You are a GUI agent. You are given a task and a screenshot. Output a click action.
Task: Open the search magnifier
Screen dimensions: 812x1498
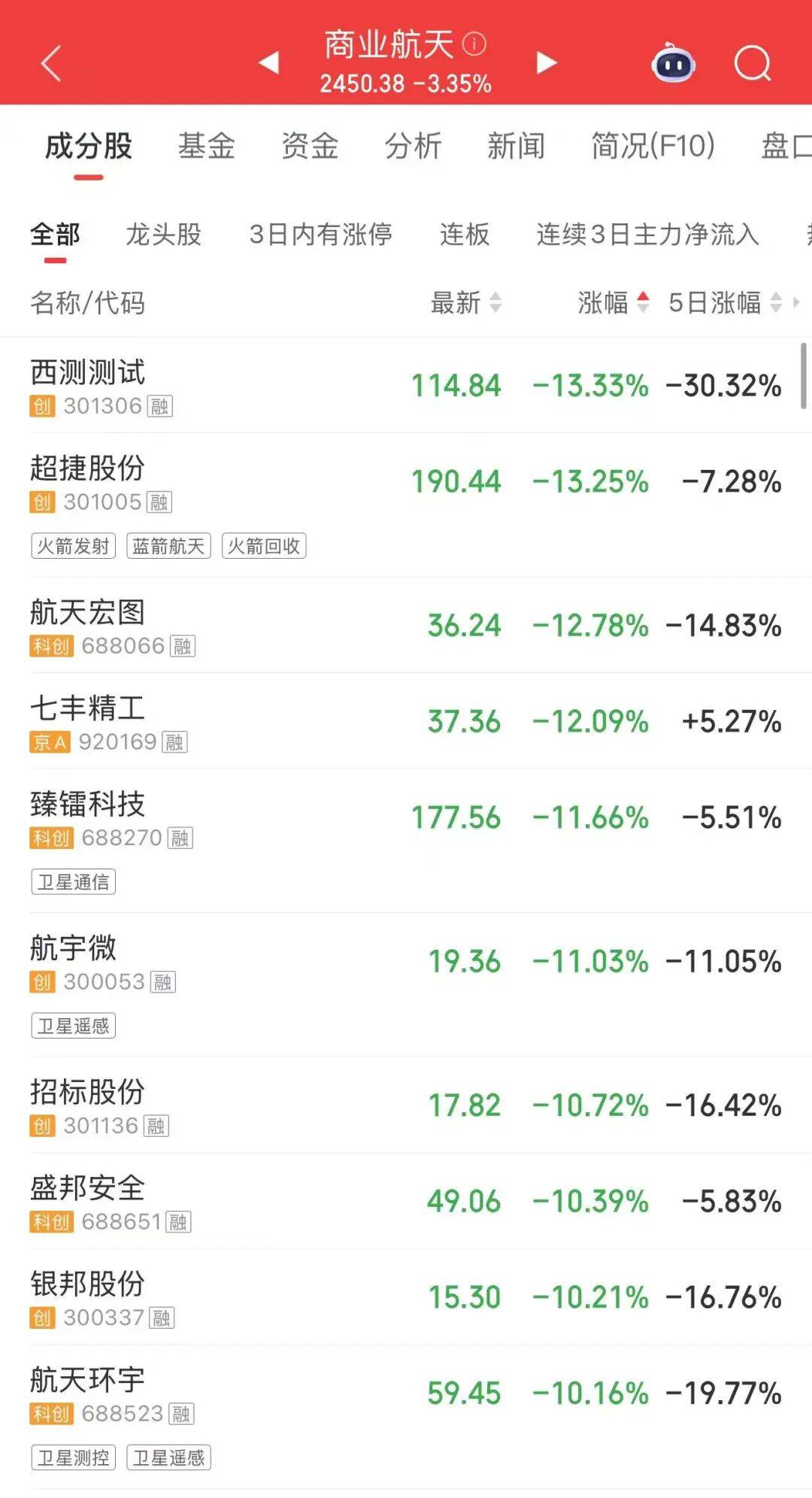point(753,63)
